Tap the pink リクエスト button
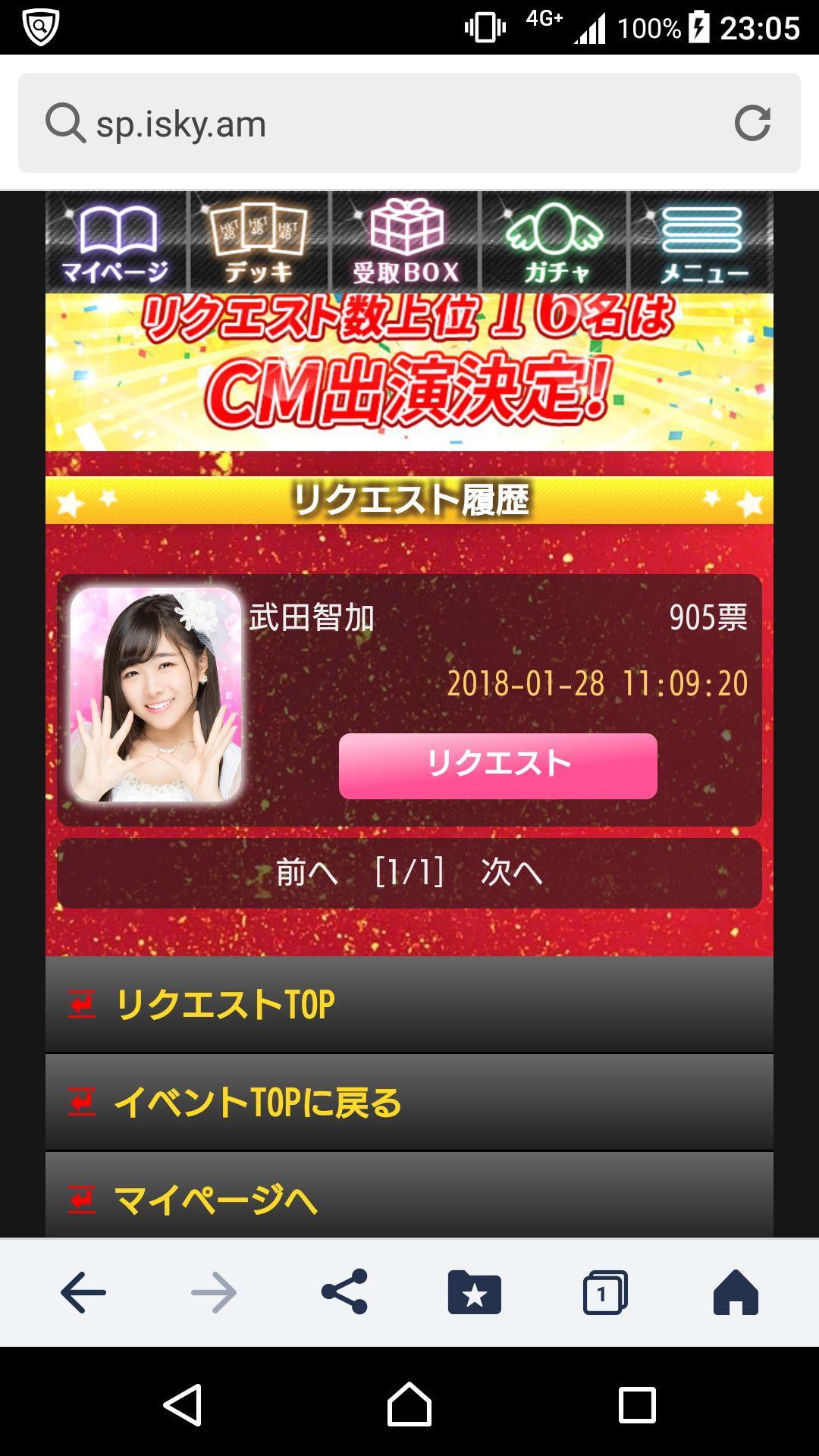 pos(497,766)
